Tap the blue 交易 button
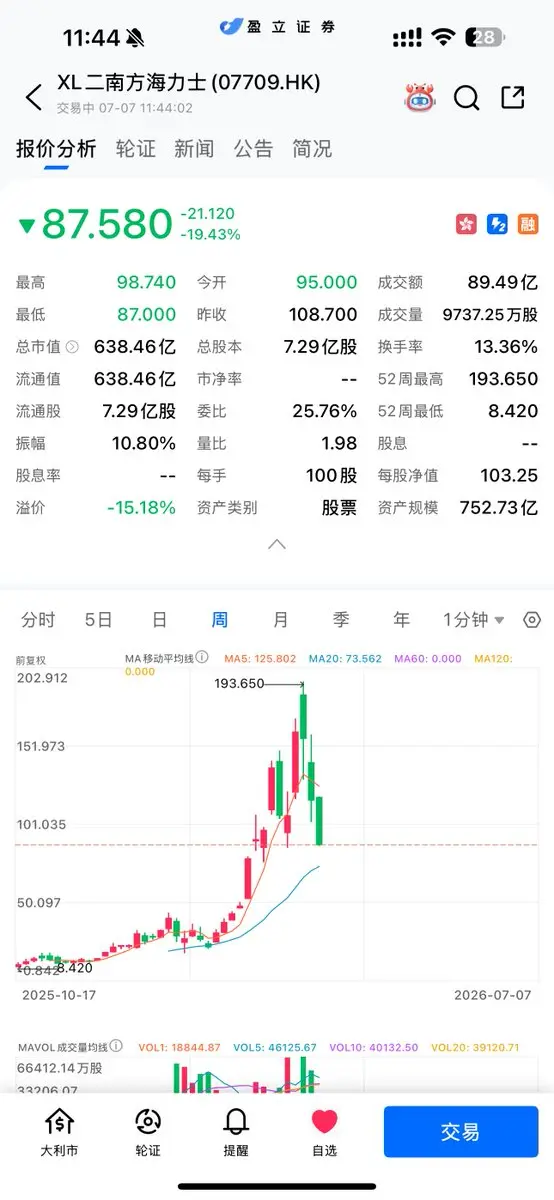This screenshot has width=554, height=1200. pos(461,1132)
